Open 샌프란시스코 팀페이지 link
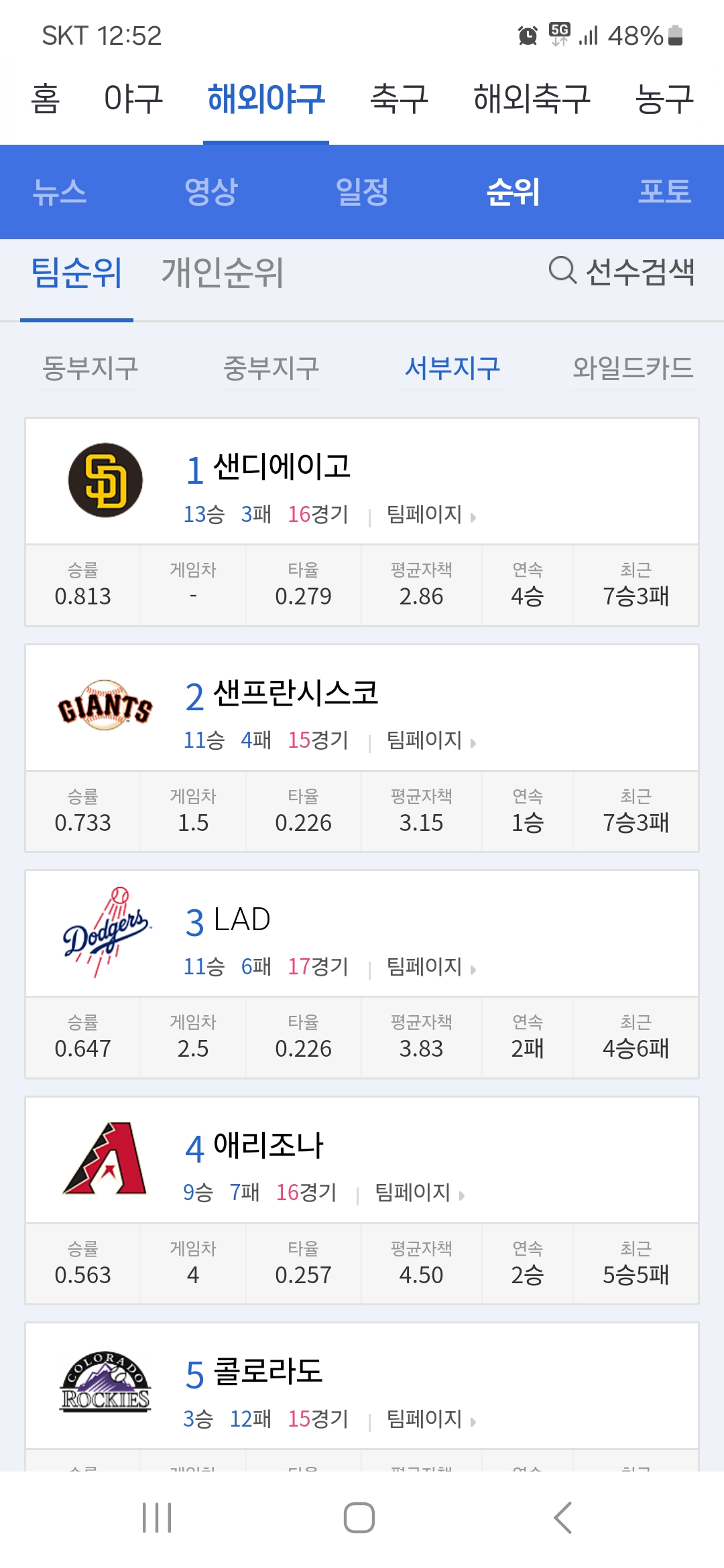 [x=430, y=740]
